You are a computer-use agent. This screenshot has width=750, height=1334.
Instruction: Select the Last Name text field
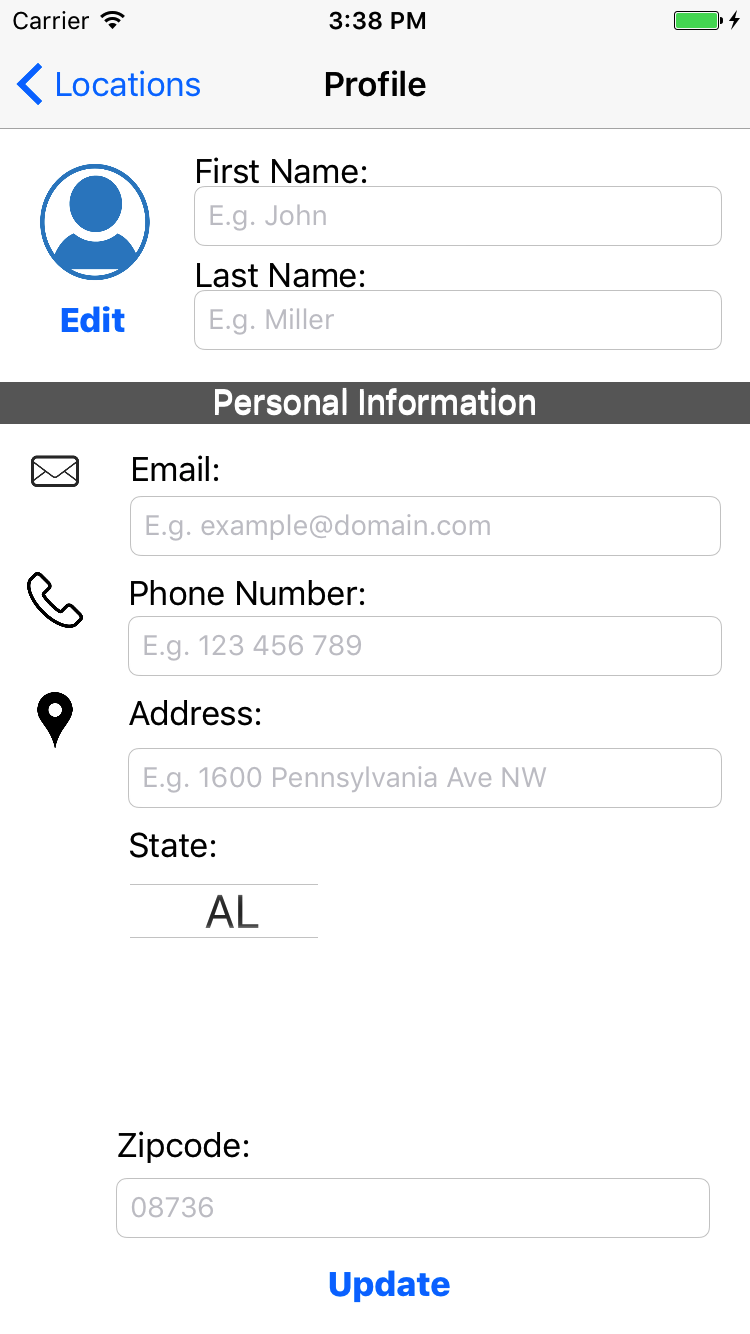457,320
